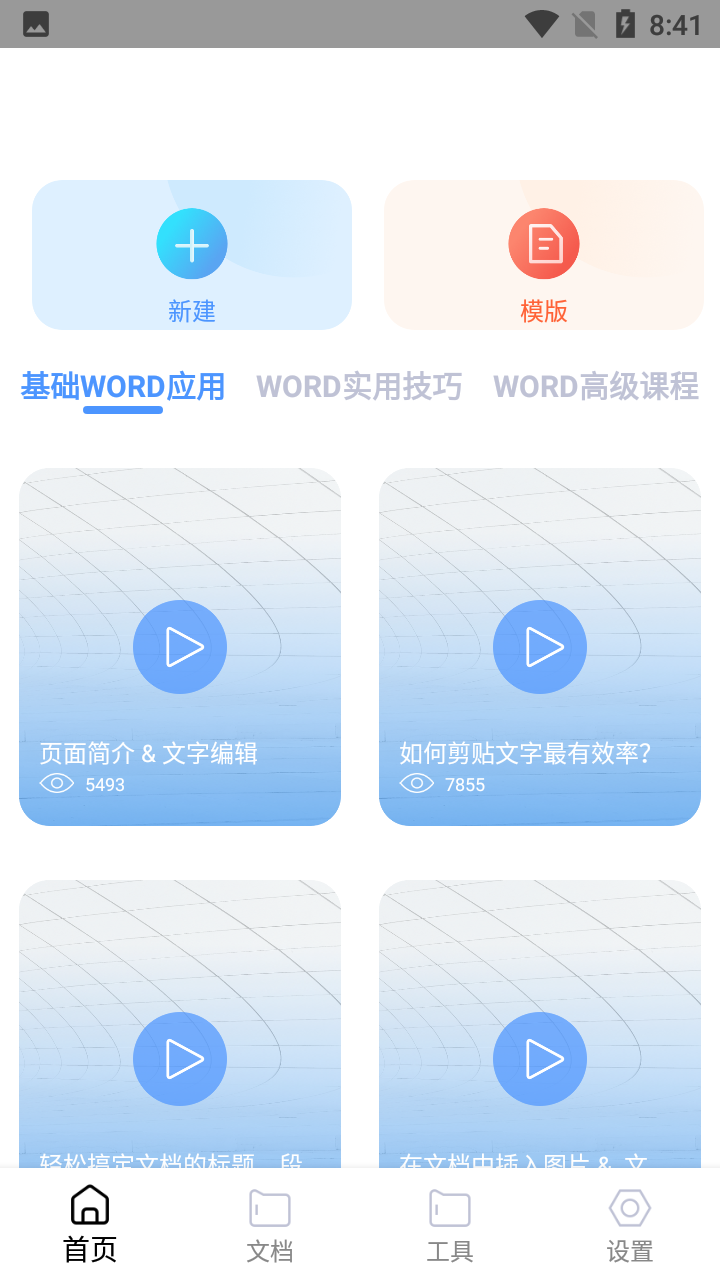Open the WORD高级课程 tab
This screenshot has width=720, height=1280.
tap(596, 387)
